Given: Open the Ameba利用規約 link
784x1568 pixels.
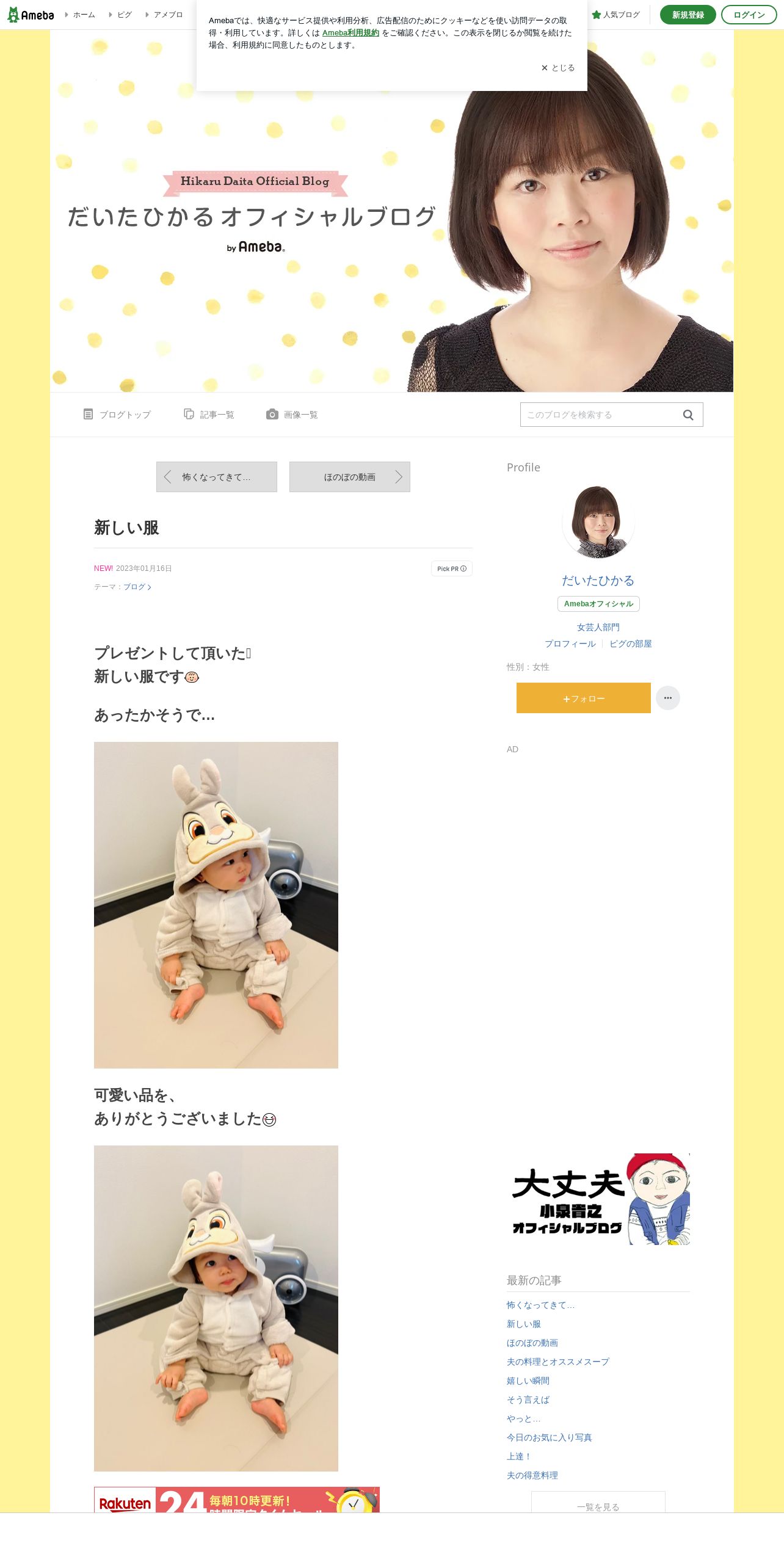Looking at the screenshot, I should click(x=350, y=33).
